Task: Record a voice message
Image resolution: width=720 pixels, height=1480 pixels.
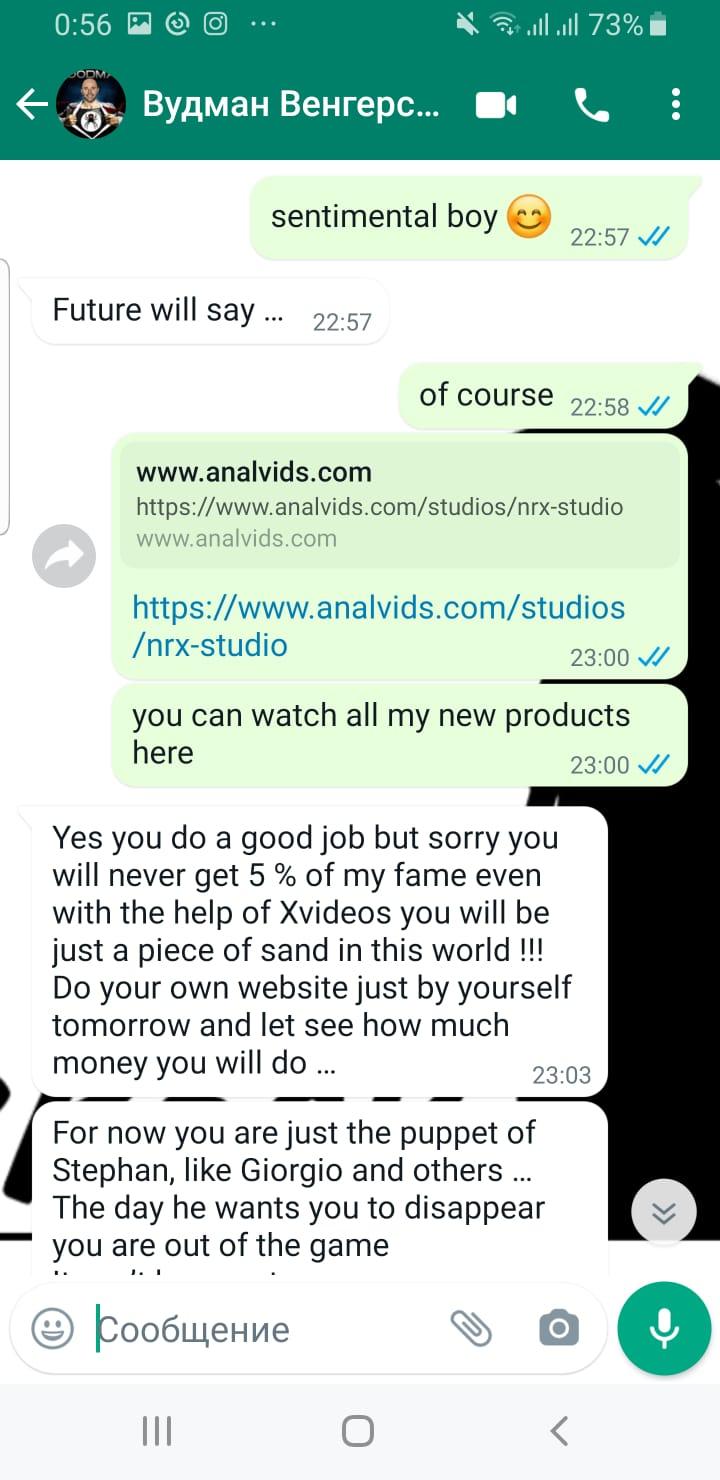Action: click(x=663, y=1328)
